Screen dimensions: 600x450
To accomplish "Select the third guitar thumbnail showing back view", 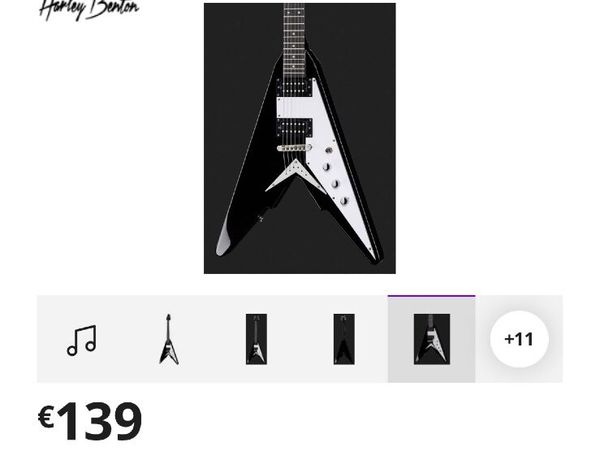I will [344, 339].
